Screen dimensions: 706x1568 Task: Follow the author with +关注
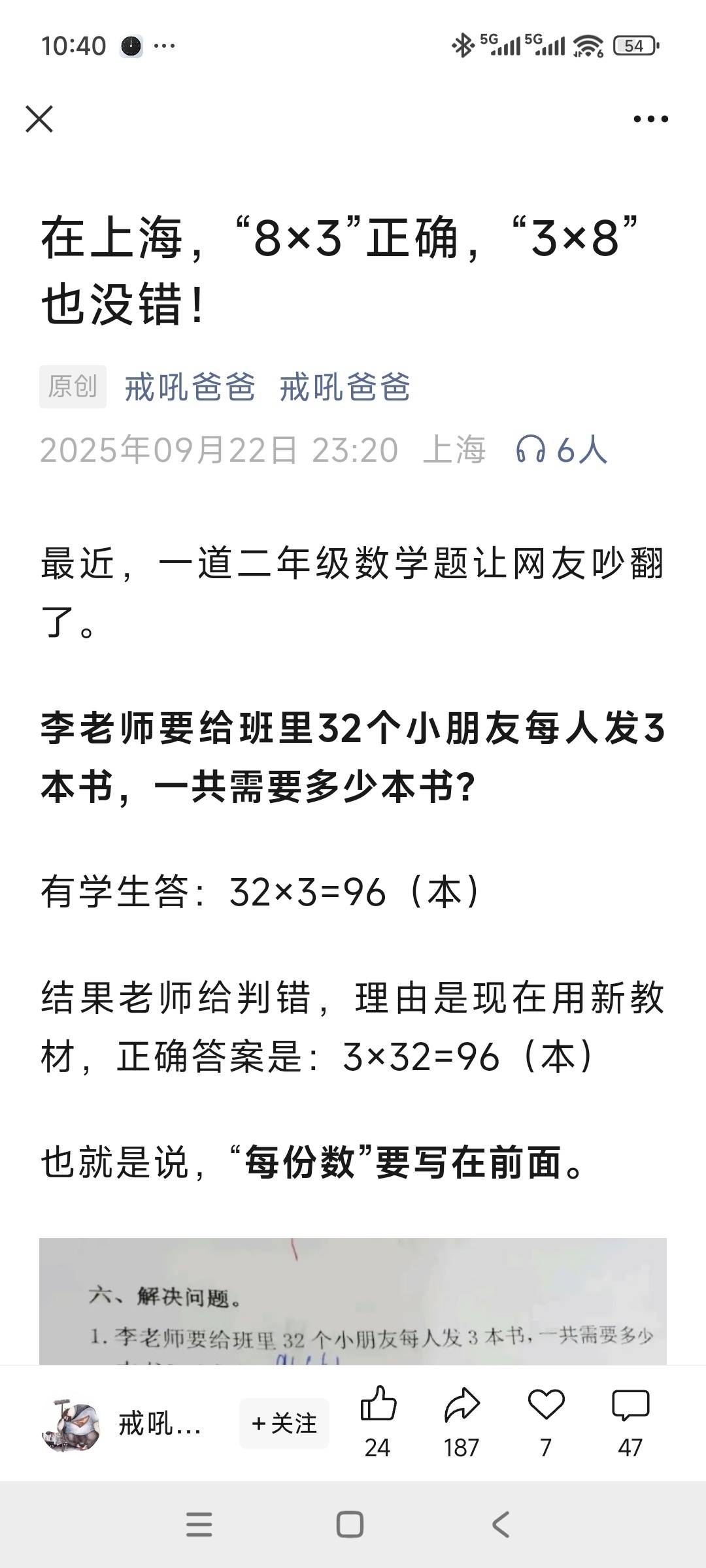284,1423
